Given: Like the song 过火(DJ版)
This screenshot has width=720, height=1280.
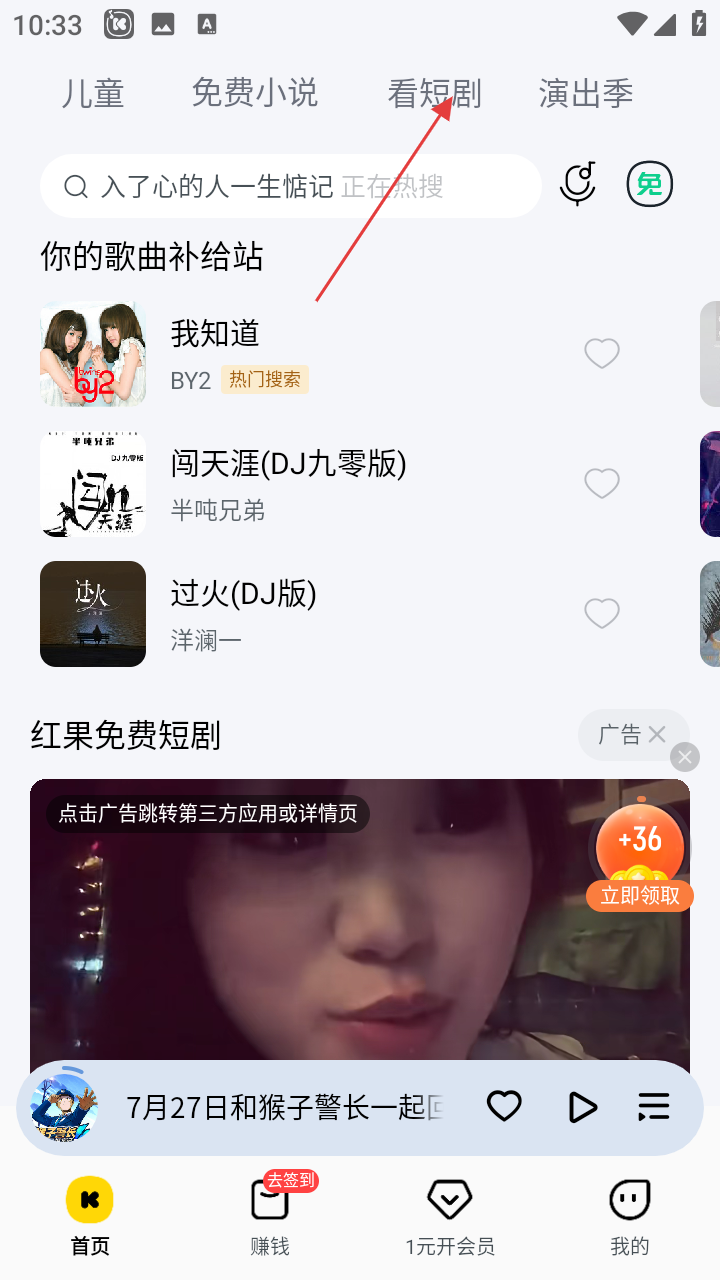Looking at the screenshot, I should (x=602, y=613).
